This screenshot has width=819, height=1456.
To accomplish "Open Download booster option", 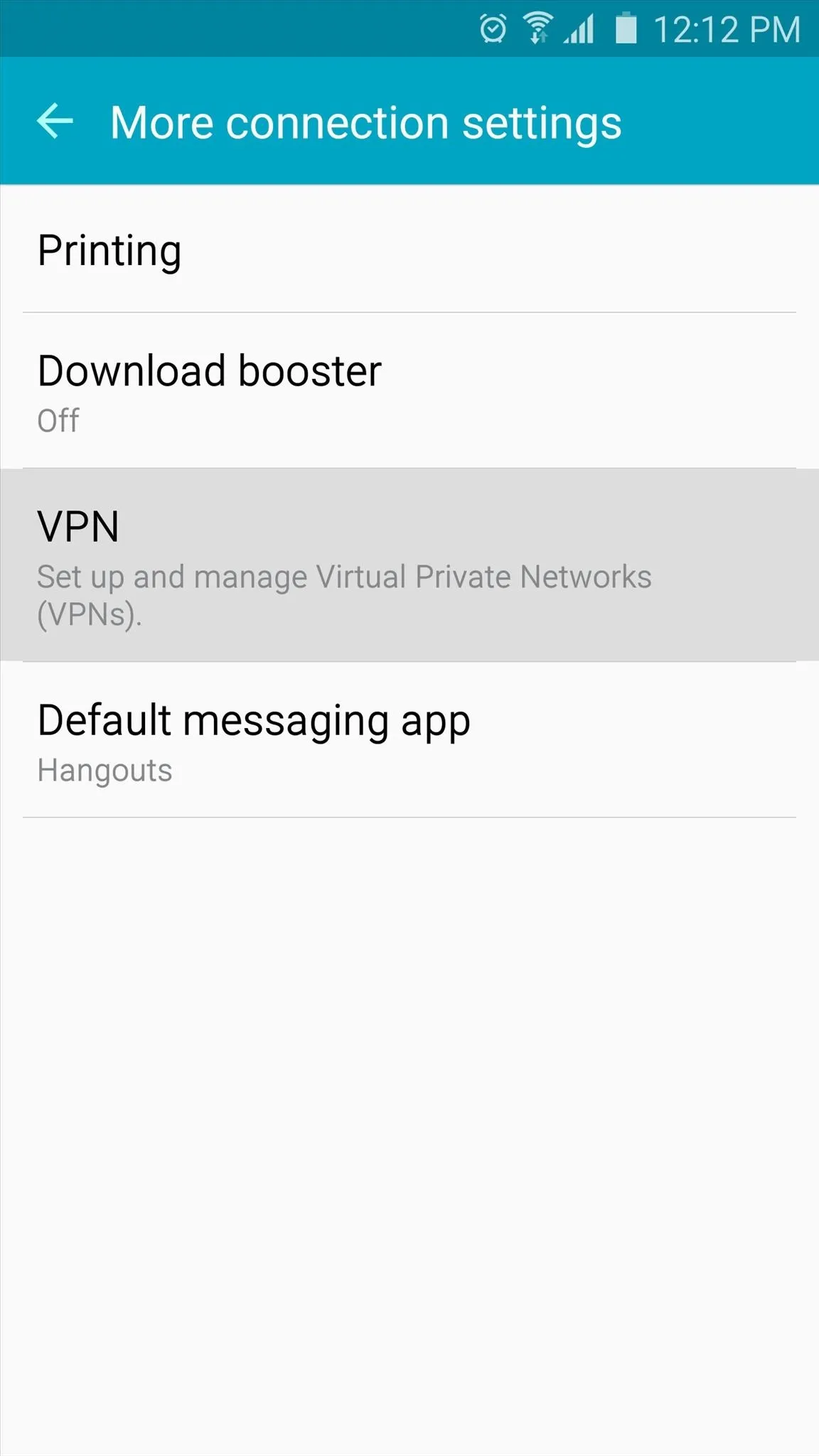I will 409,390.
